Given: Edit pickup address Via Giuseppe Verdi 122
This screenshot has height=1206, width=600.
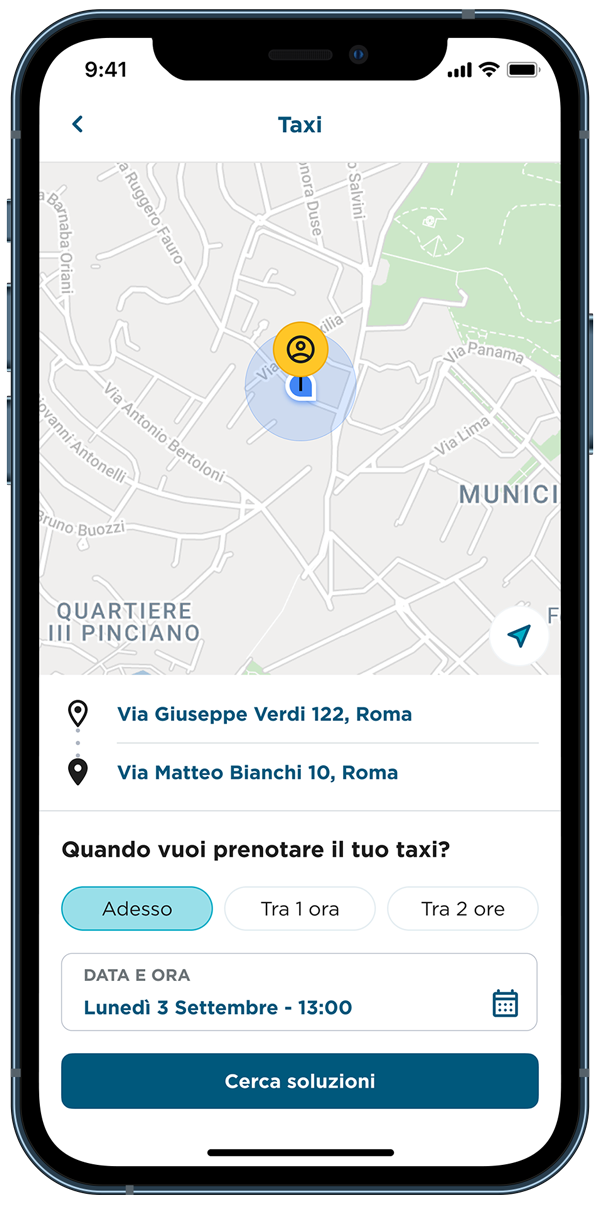Looking at the screenshot, I should tap(265, 714).
